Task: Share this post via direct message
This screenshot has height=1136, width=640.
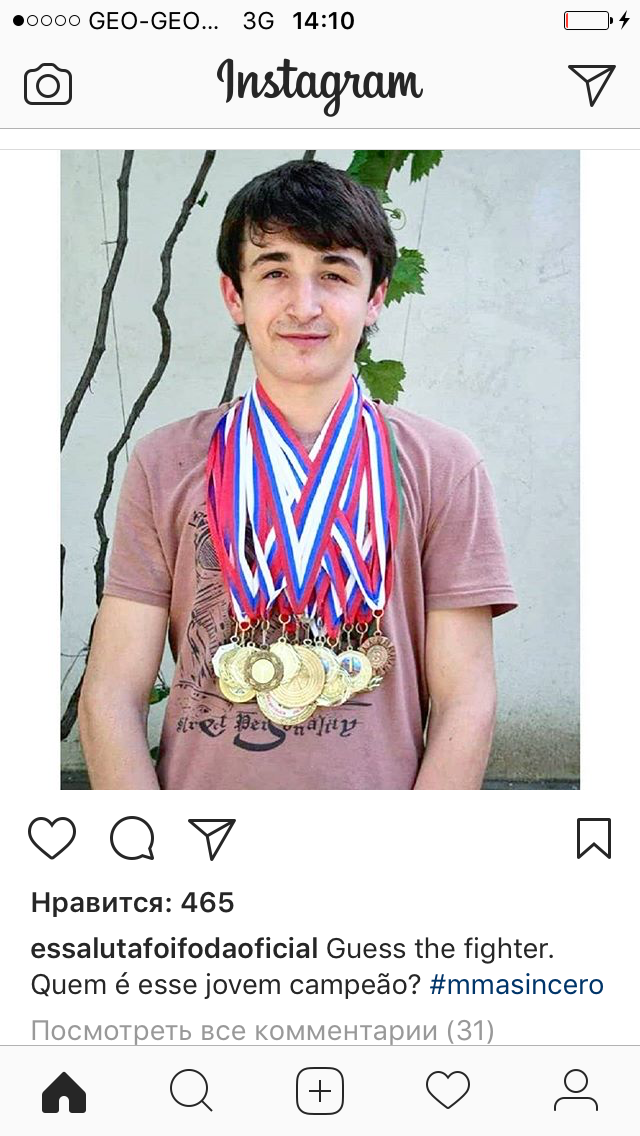Action: click(212, 838)
